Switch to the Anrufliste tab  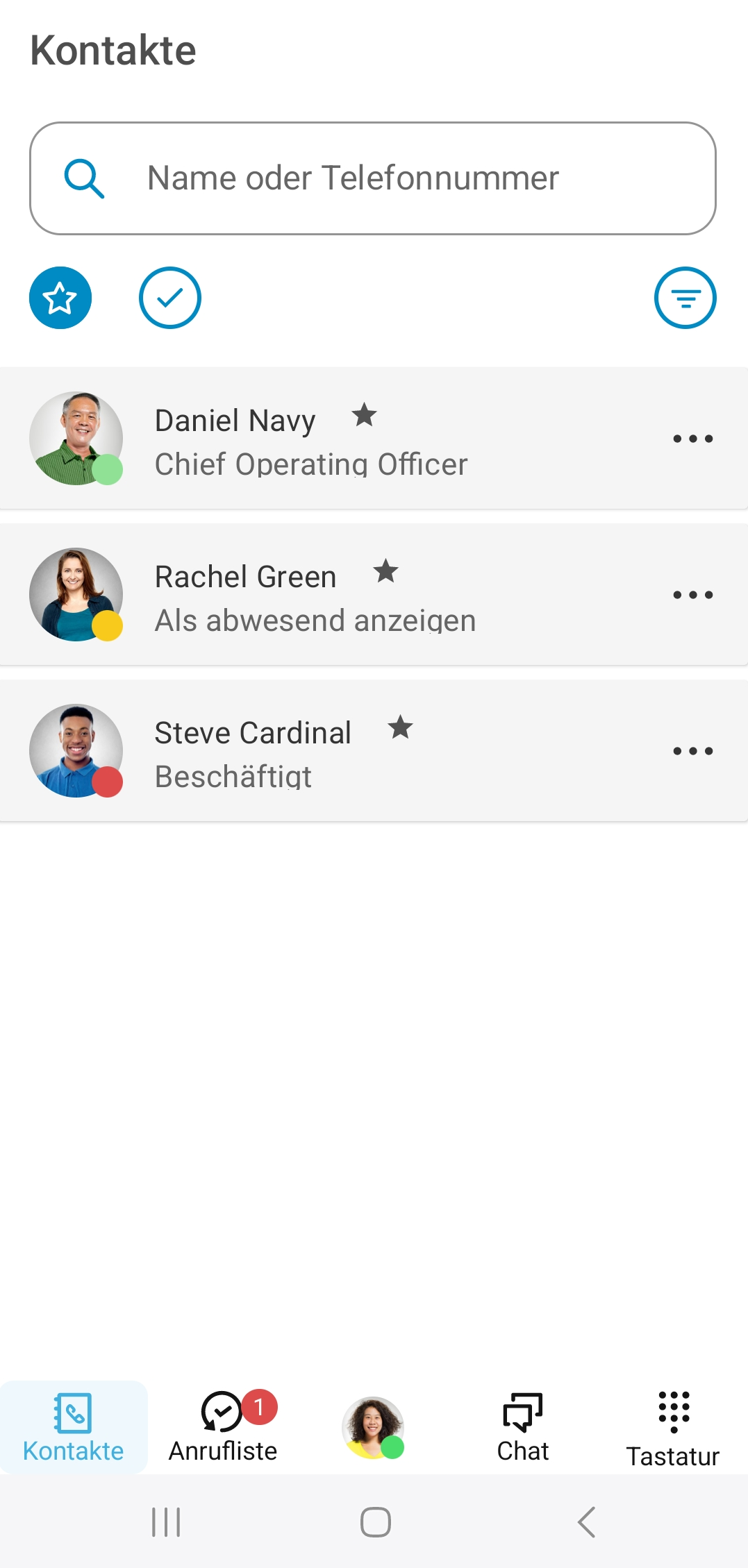(x=223, y=1428)
